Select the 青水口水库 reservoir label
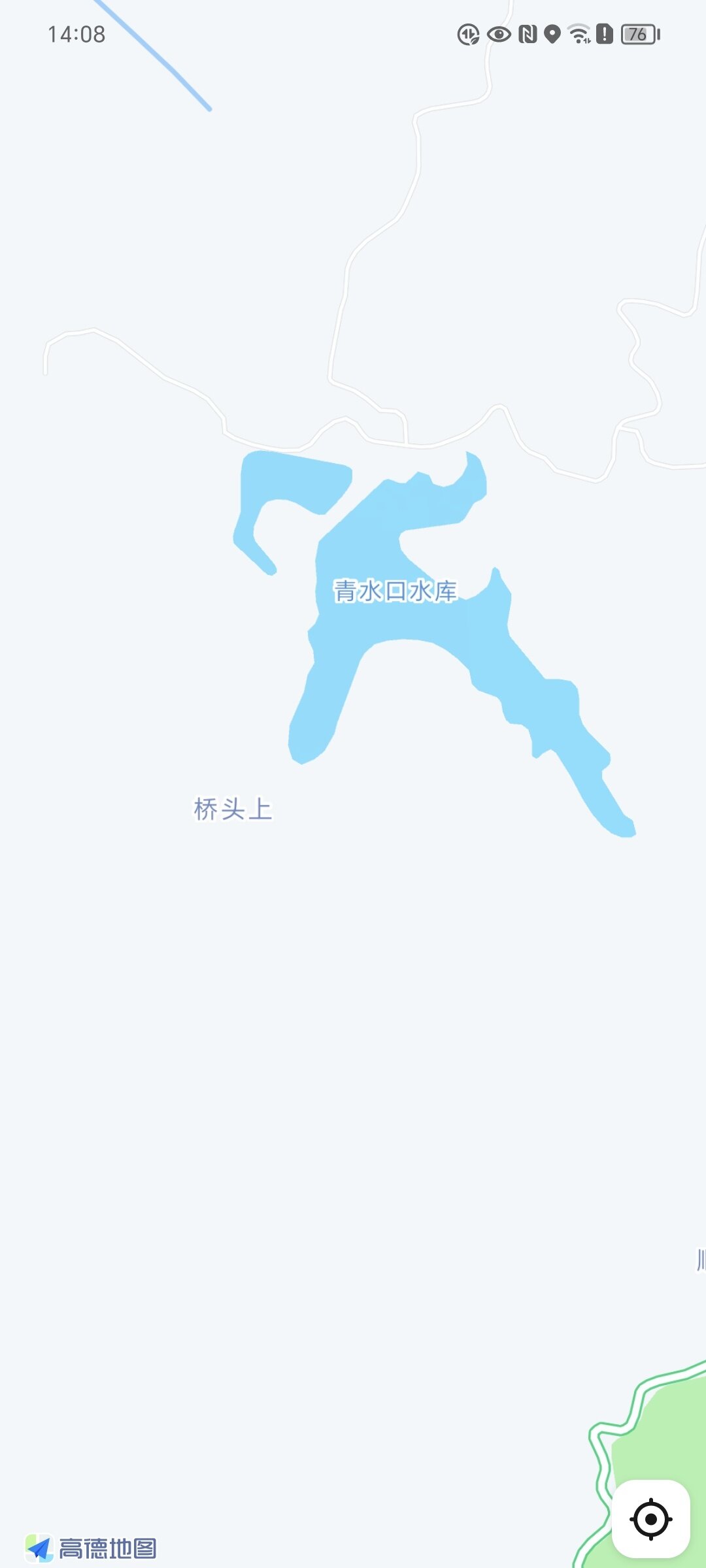 (x=395, y=591)
